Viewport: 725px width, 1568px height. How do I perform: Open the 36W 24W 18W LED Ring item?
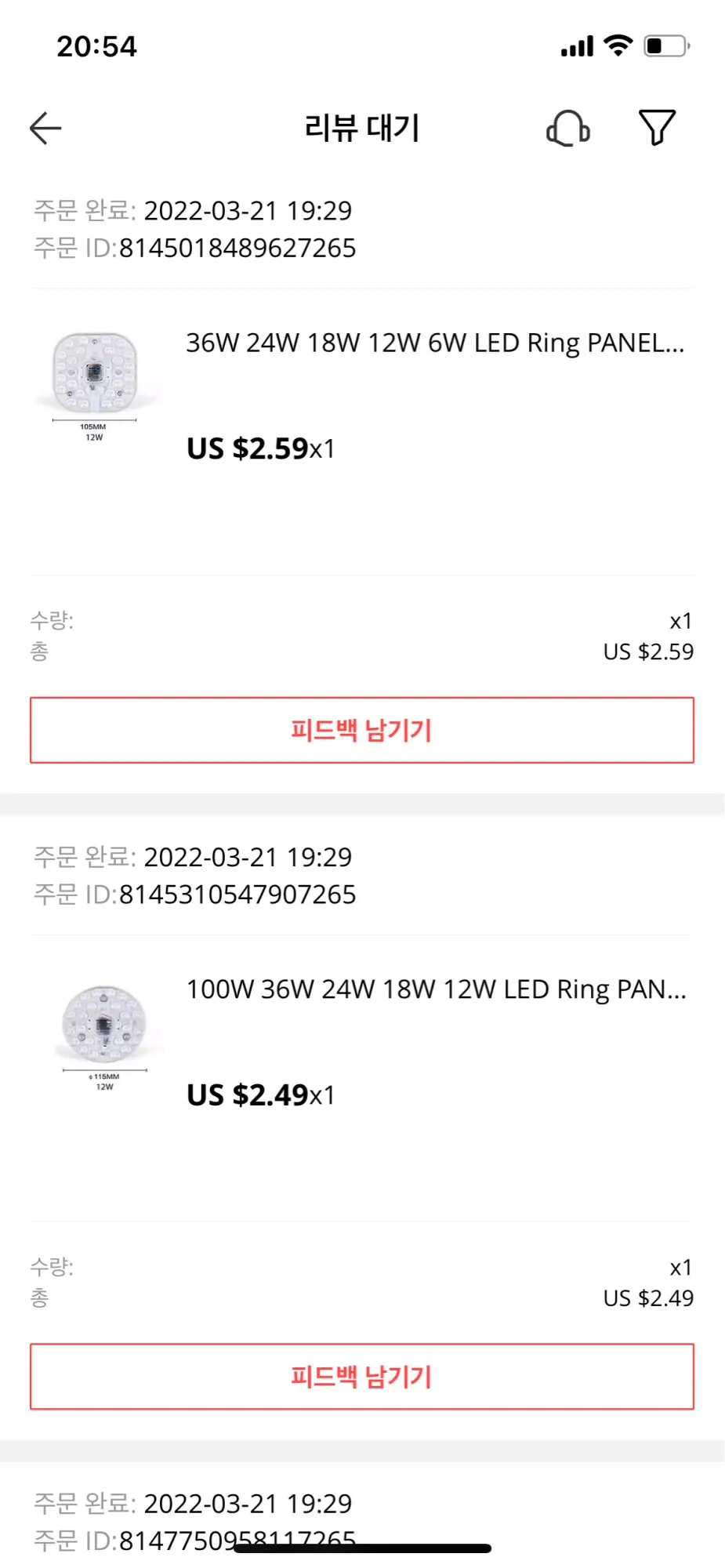pos(434,343)
